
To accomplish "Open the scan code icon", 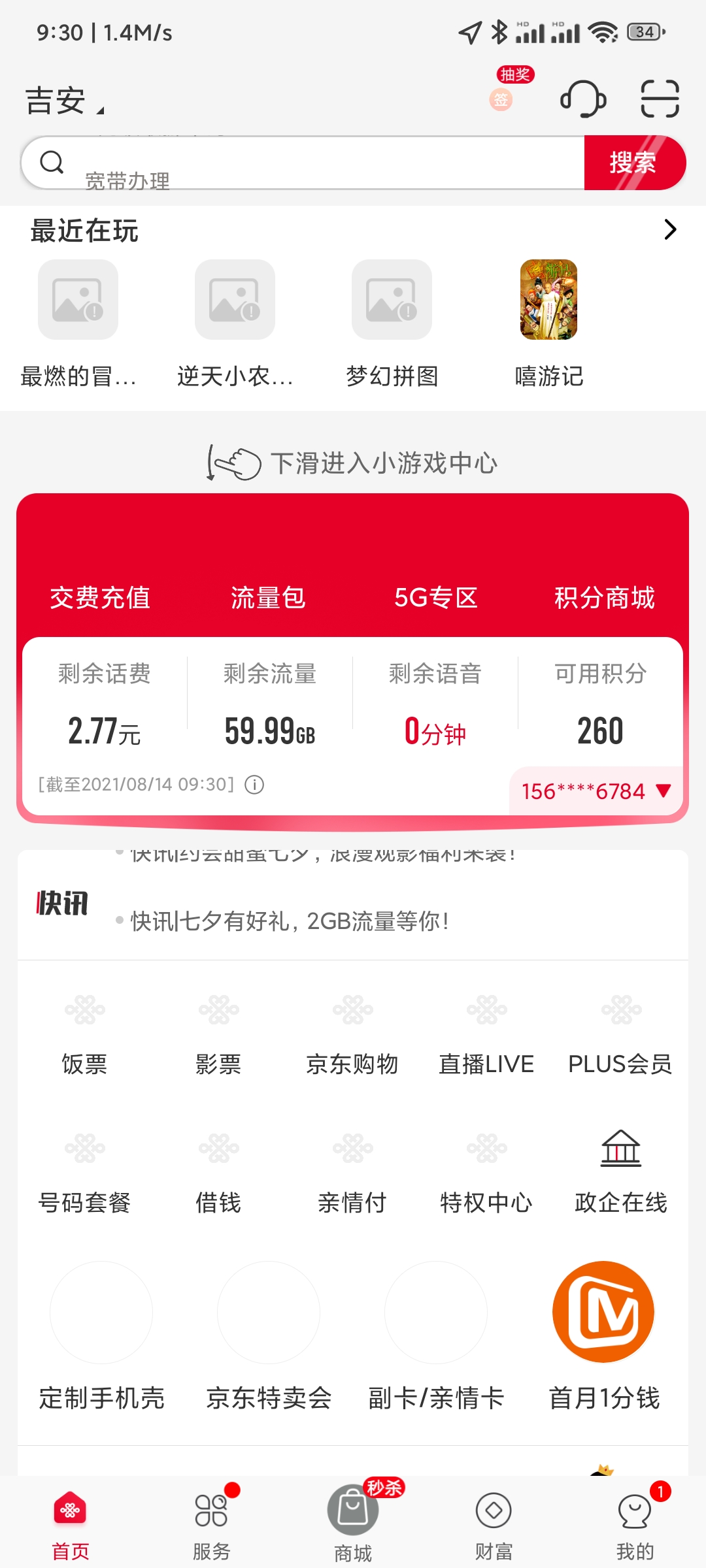I will [x=660, y=99].
